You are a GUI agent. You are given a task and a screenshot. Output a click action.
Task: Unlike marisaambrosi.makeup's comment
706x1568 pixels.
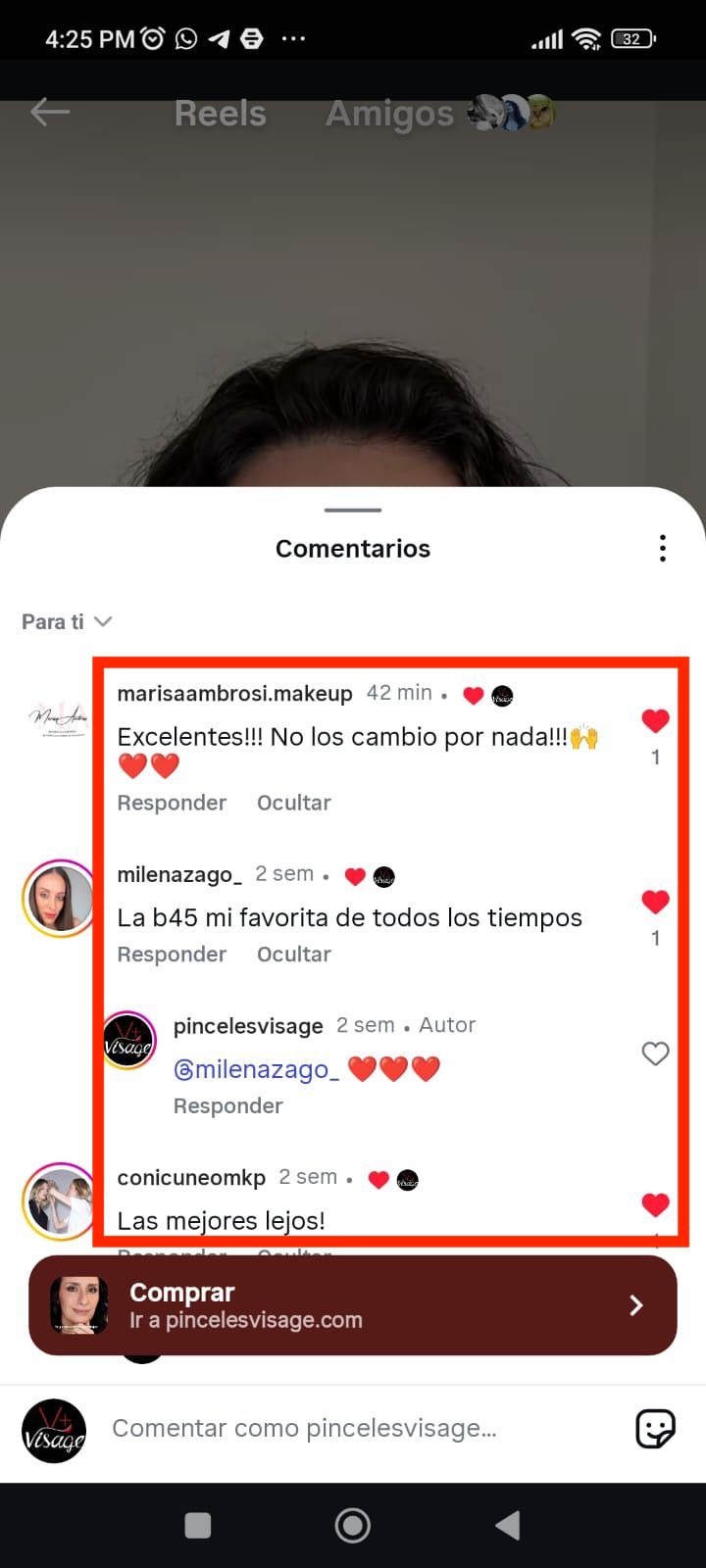coord(655,721)
